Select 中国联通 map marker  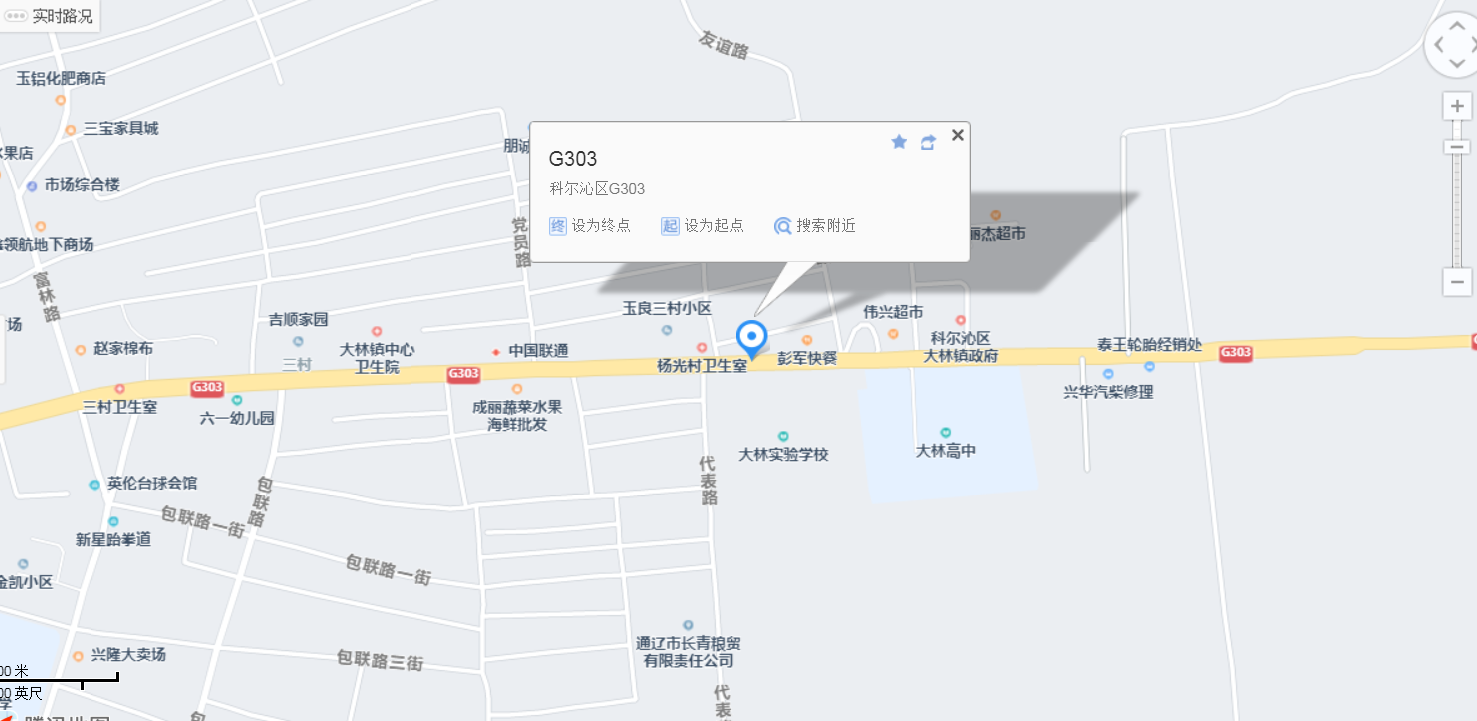(x=496, y=351)
